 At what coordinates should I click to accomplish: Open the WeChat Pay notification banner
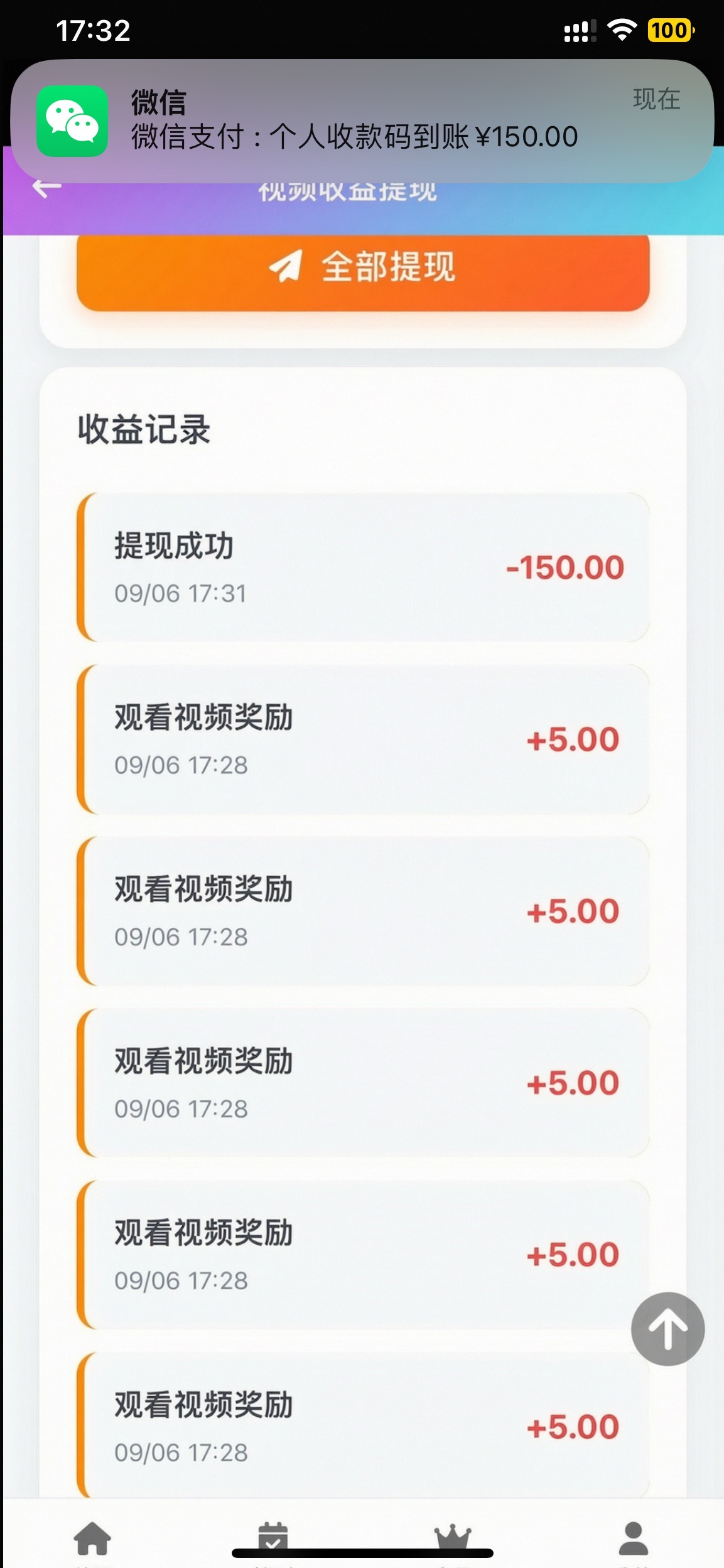point(362,121)
